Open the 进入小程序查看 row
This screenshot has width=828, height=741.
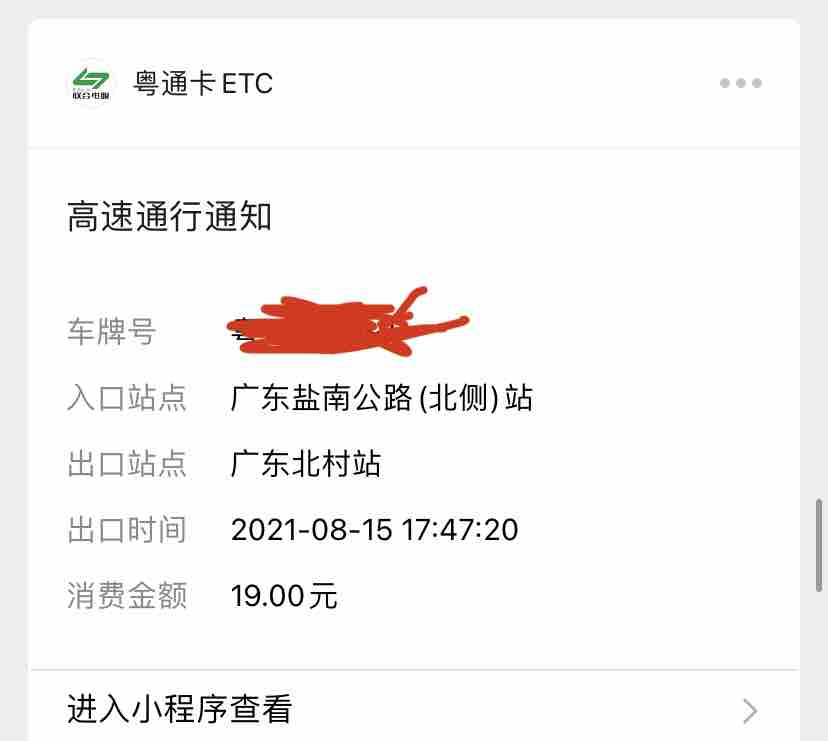pos(412,709)
